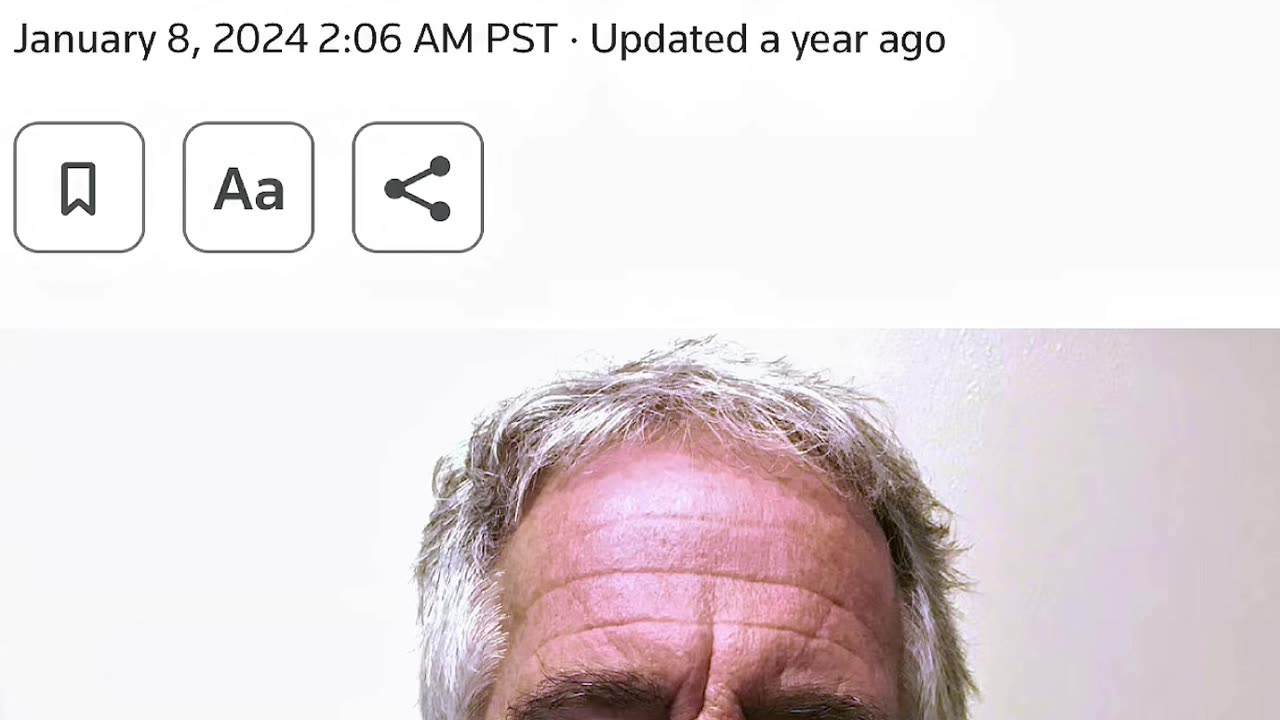Bookmark this article
The image size is (1280, 720).
click(79, 187)
